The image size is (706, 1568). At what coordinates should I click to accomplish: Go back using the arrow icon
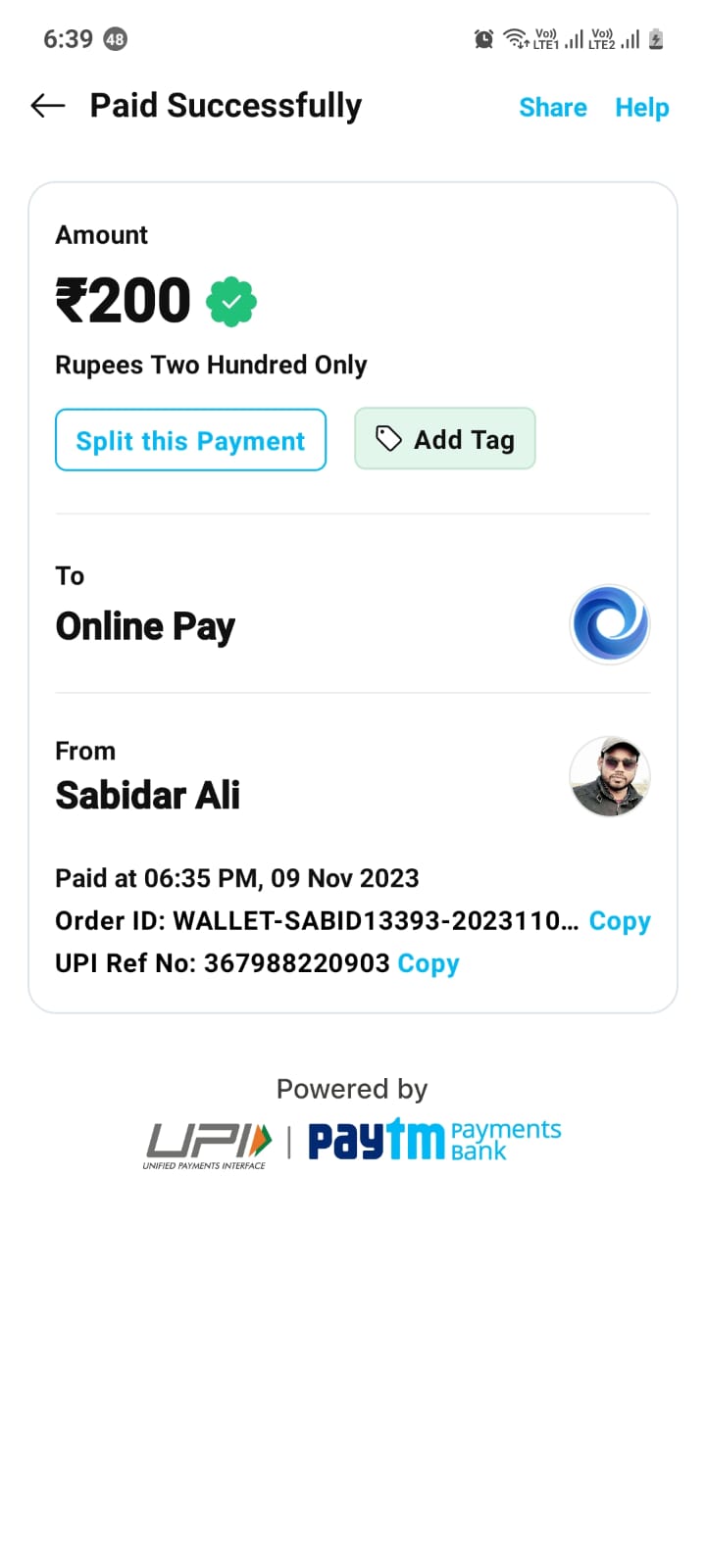click(x=47, y=106)
